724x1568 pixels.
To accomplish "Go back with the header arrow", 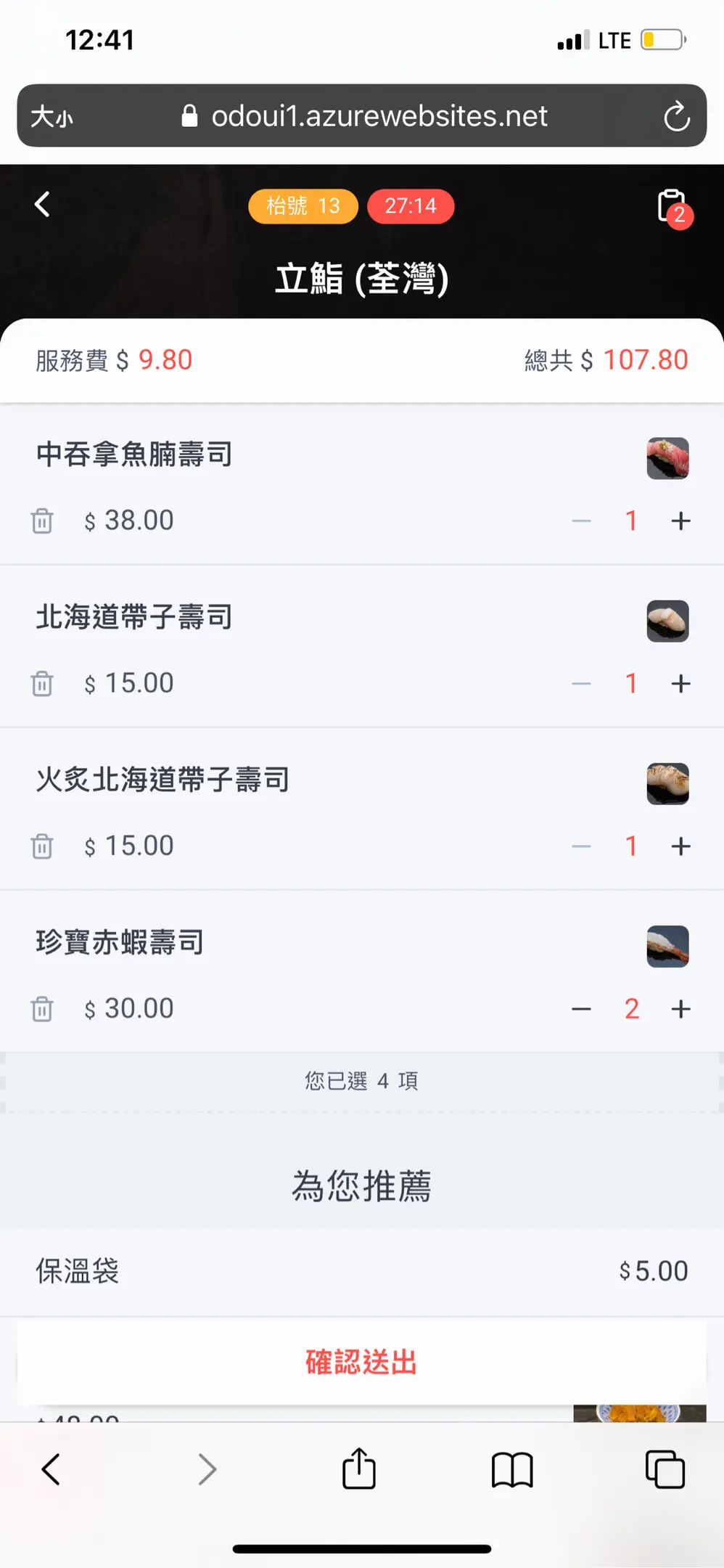I will tap(43, 204).
